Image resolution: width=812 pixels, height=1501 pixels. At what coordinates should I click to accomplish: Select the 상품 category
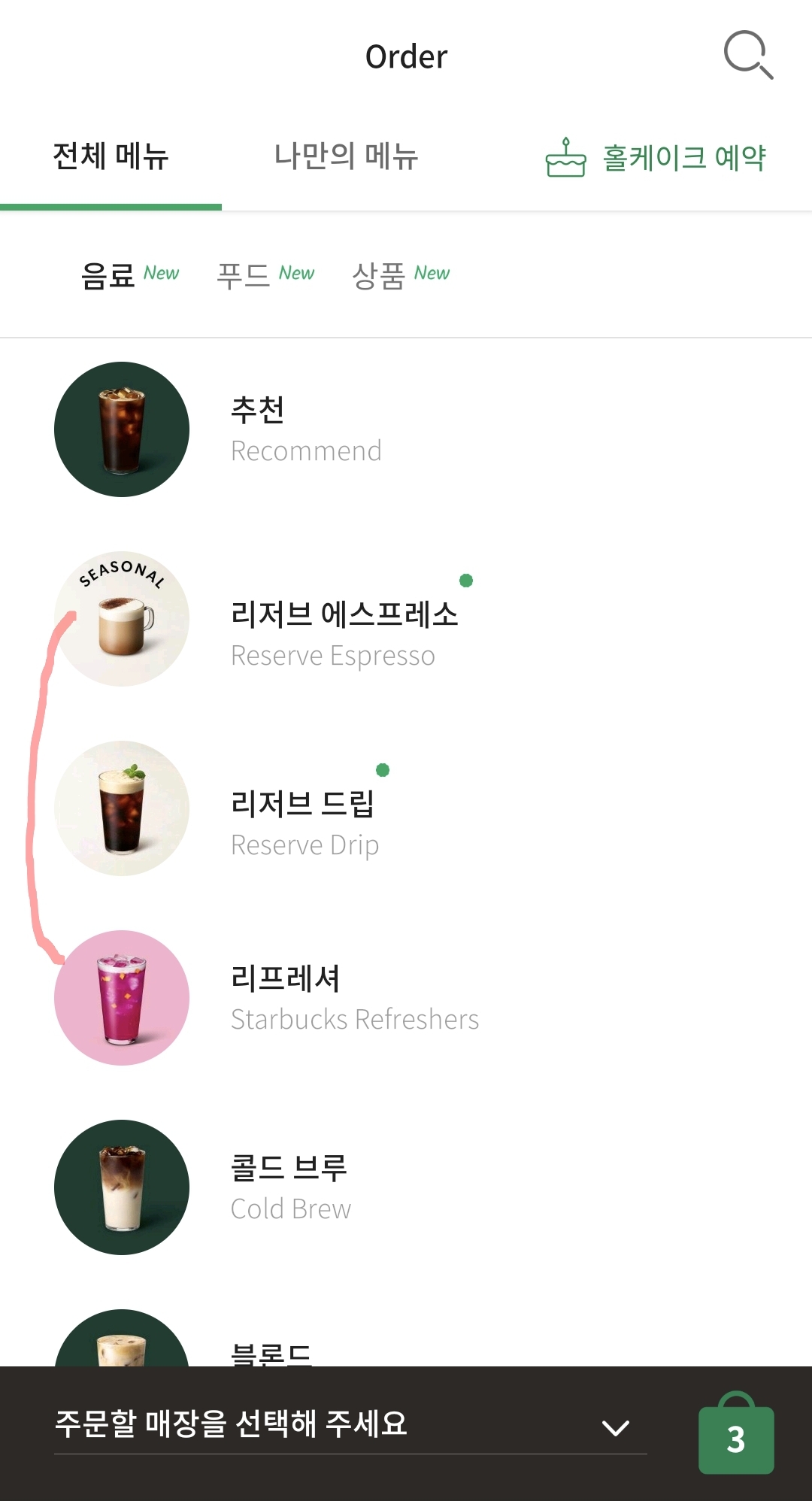tap(401, 274)
